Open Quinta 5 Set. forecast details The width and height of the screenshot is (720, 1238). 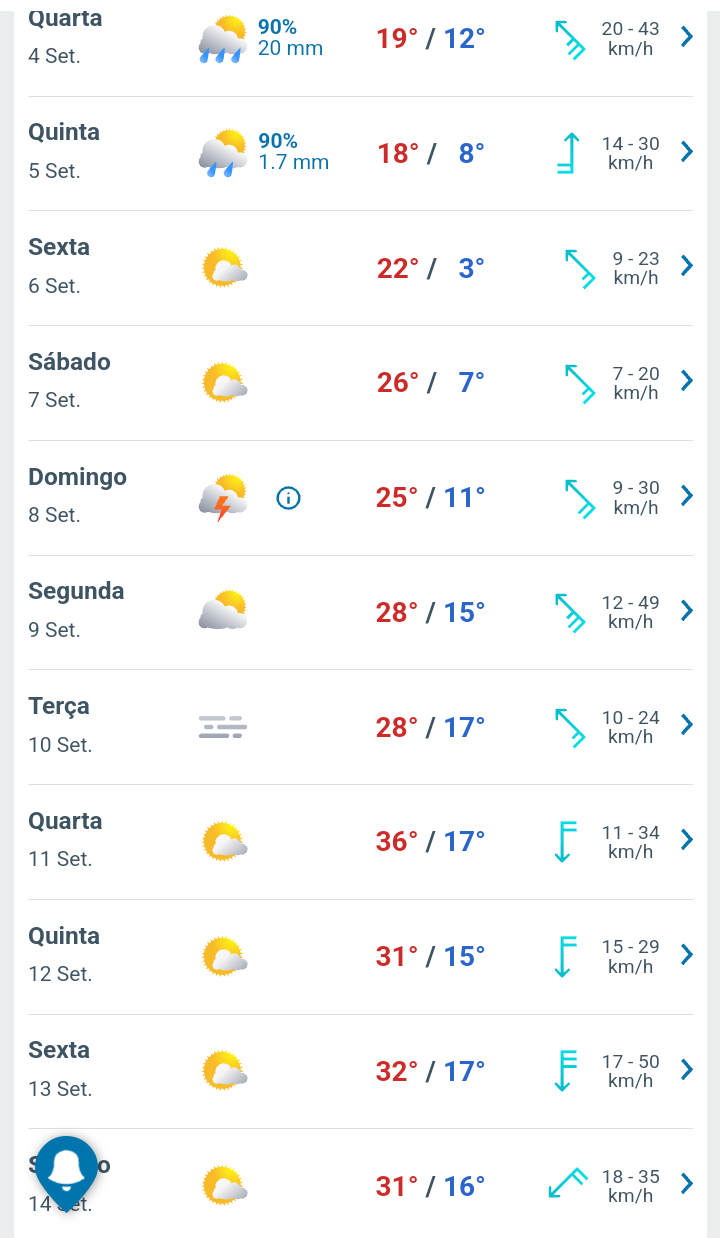(360, 153)
